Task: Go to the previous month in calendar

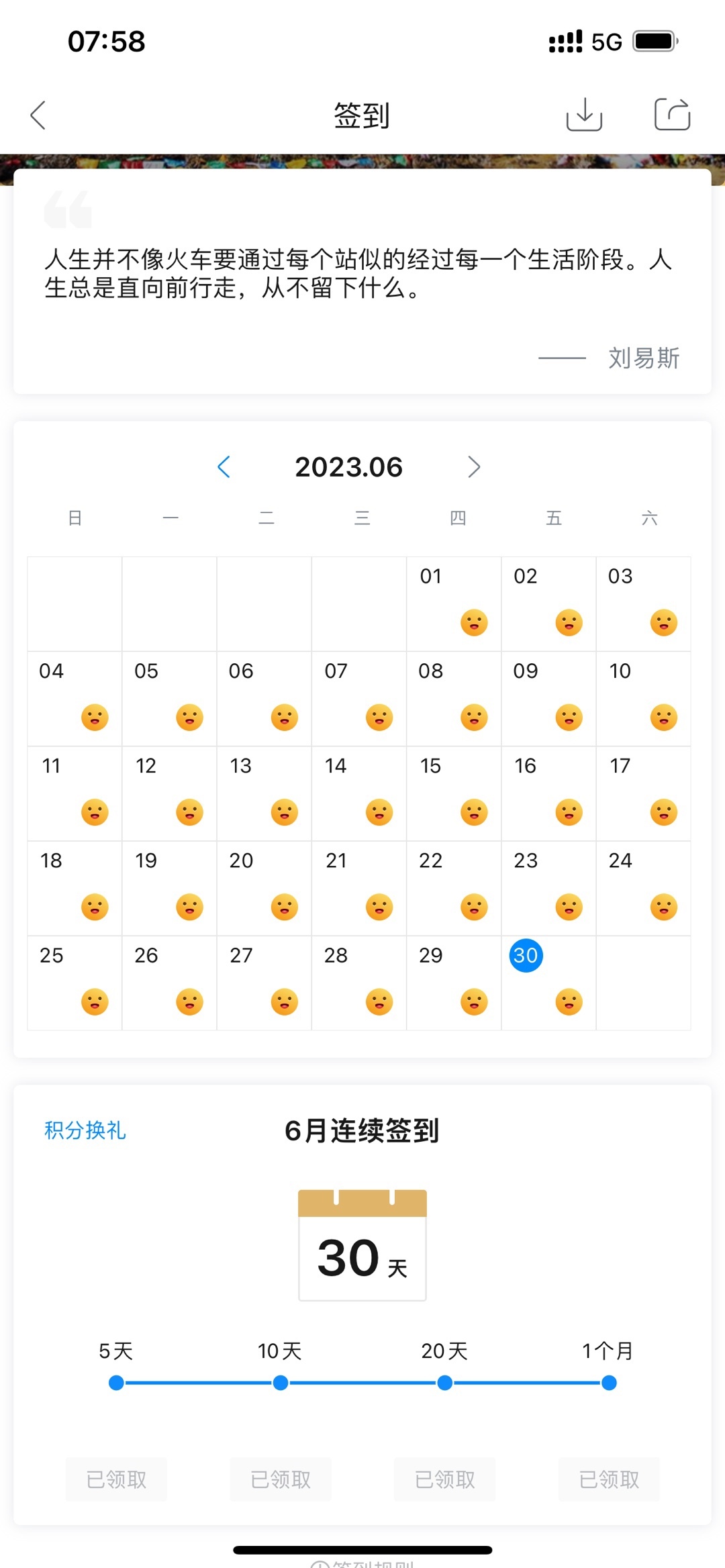Action: pyautogui.click(x=224, y=467)
